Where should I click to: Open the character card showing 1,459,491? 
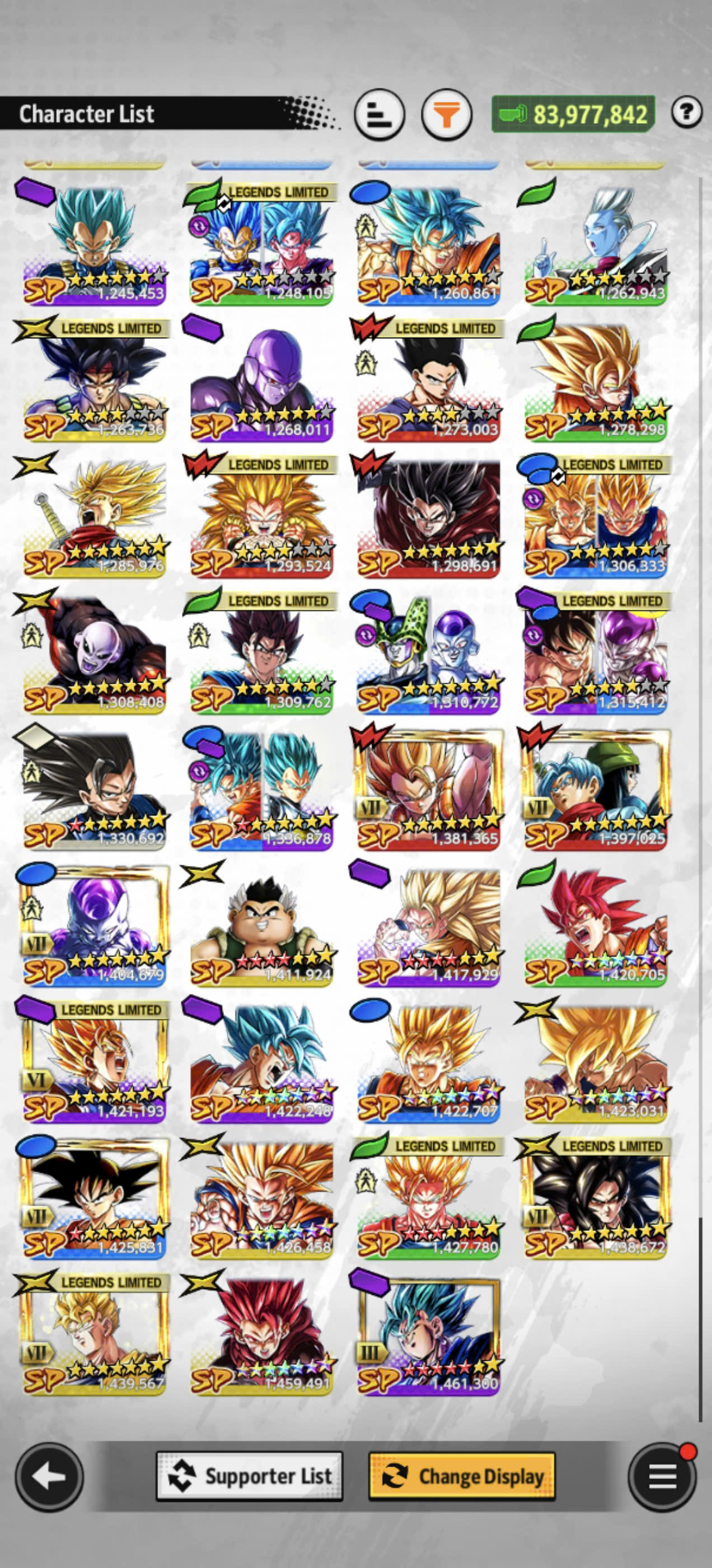(x=261, y=1333)
